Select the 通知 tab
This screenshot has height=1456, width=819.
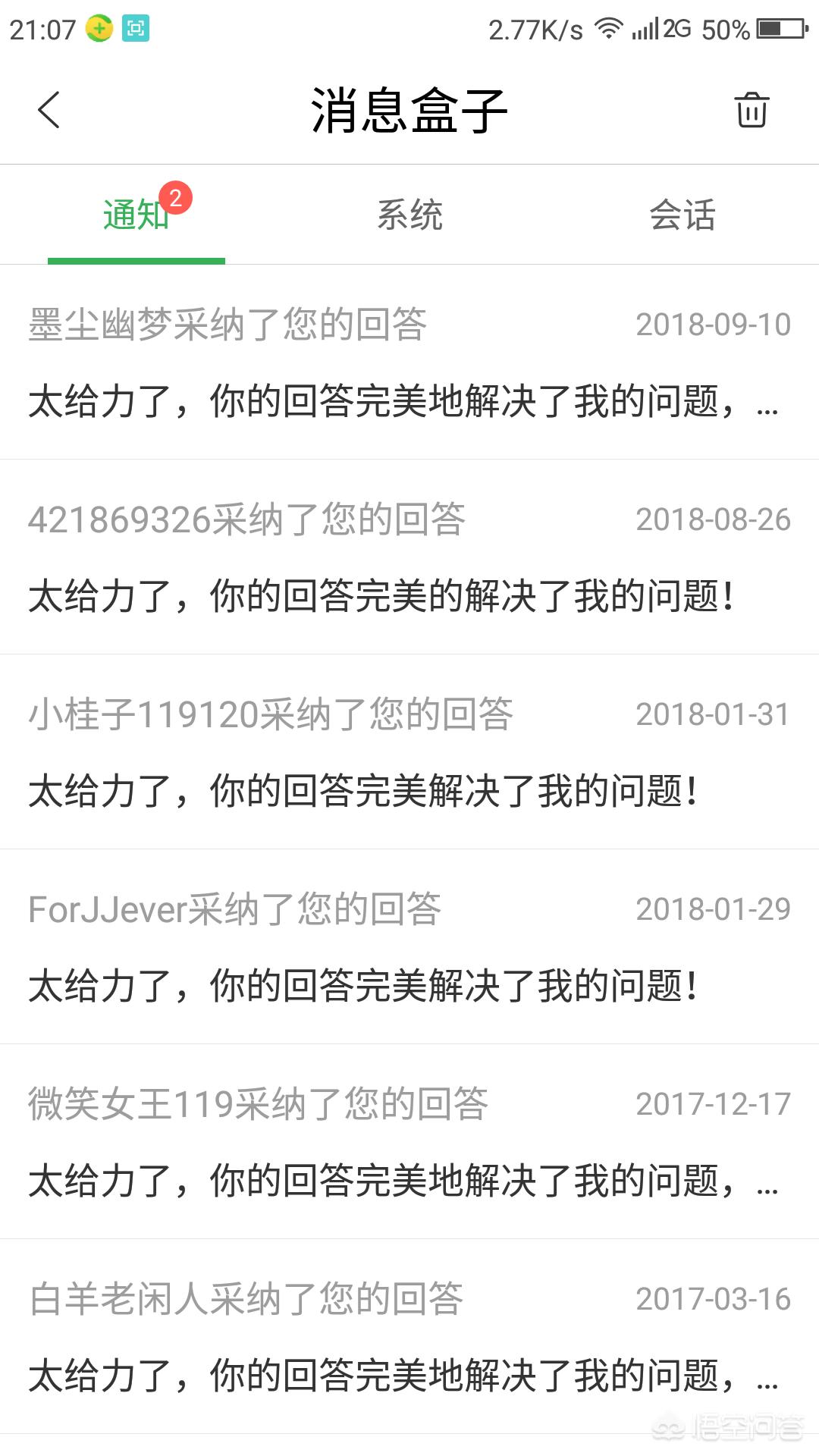pos(136,215)
